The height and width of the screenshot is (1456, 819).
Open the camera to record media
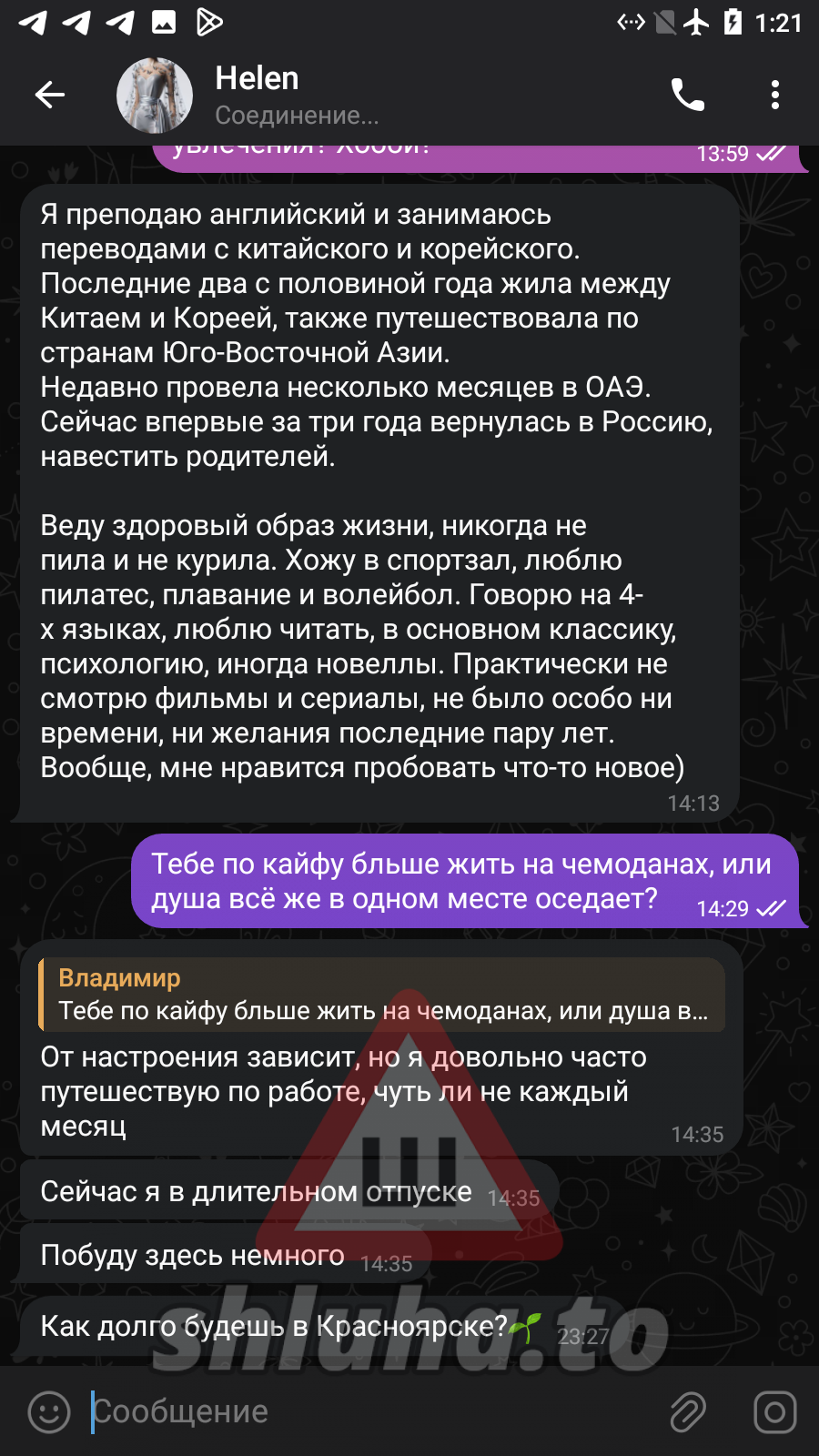point(775,1411)
